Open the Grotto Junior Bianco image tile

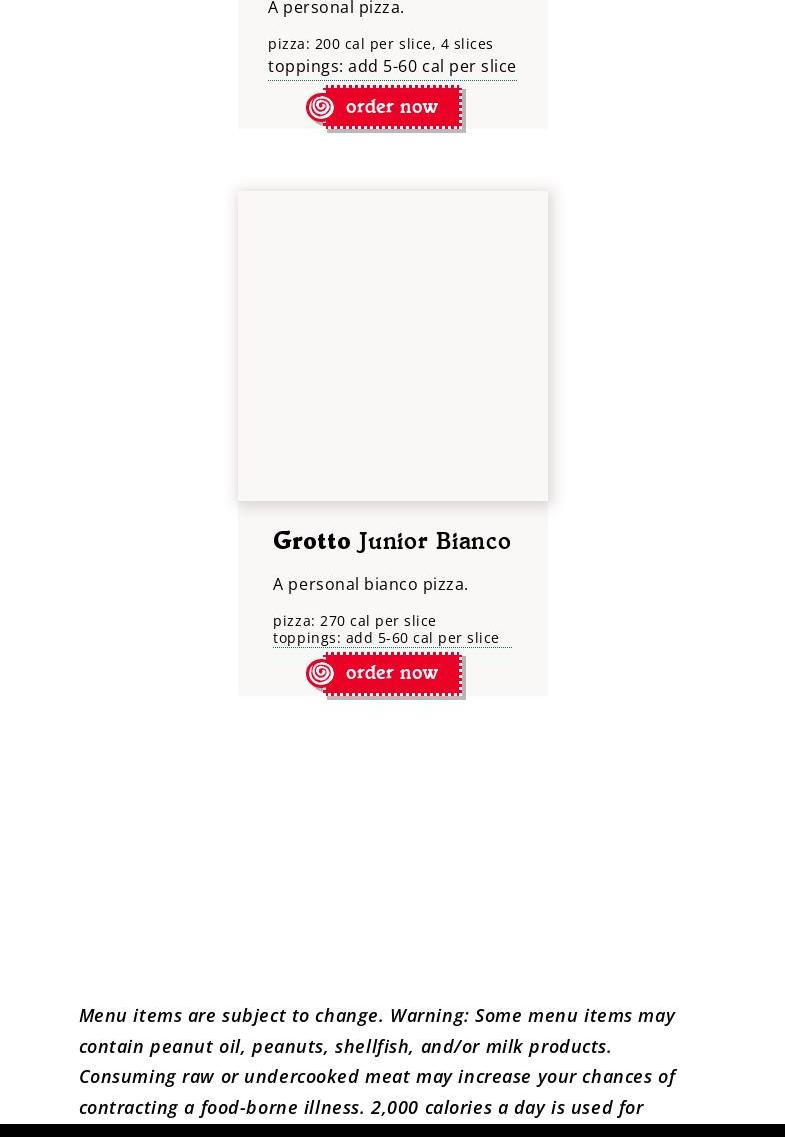(x=392, y=345)
